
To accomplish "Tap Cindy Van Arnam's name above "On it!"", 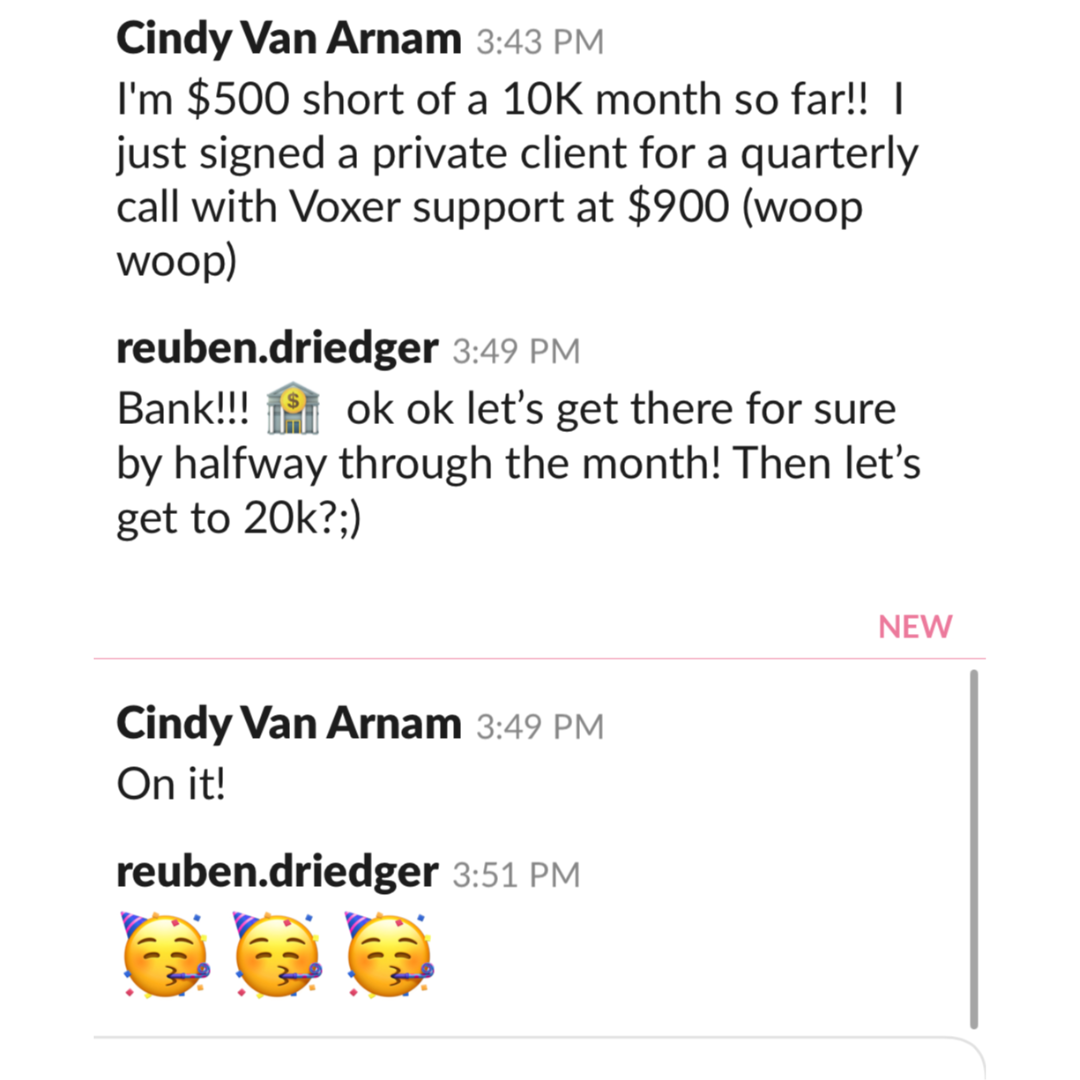I will tap(289, 725).
